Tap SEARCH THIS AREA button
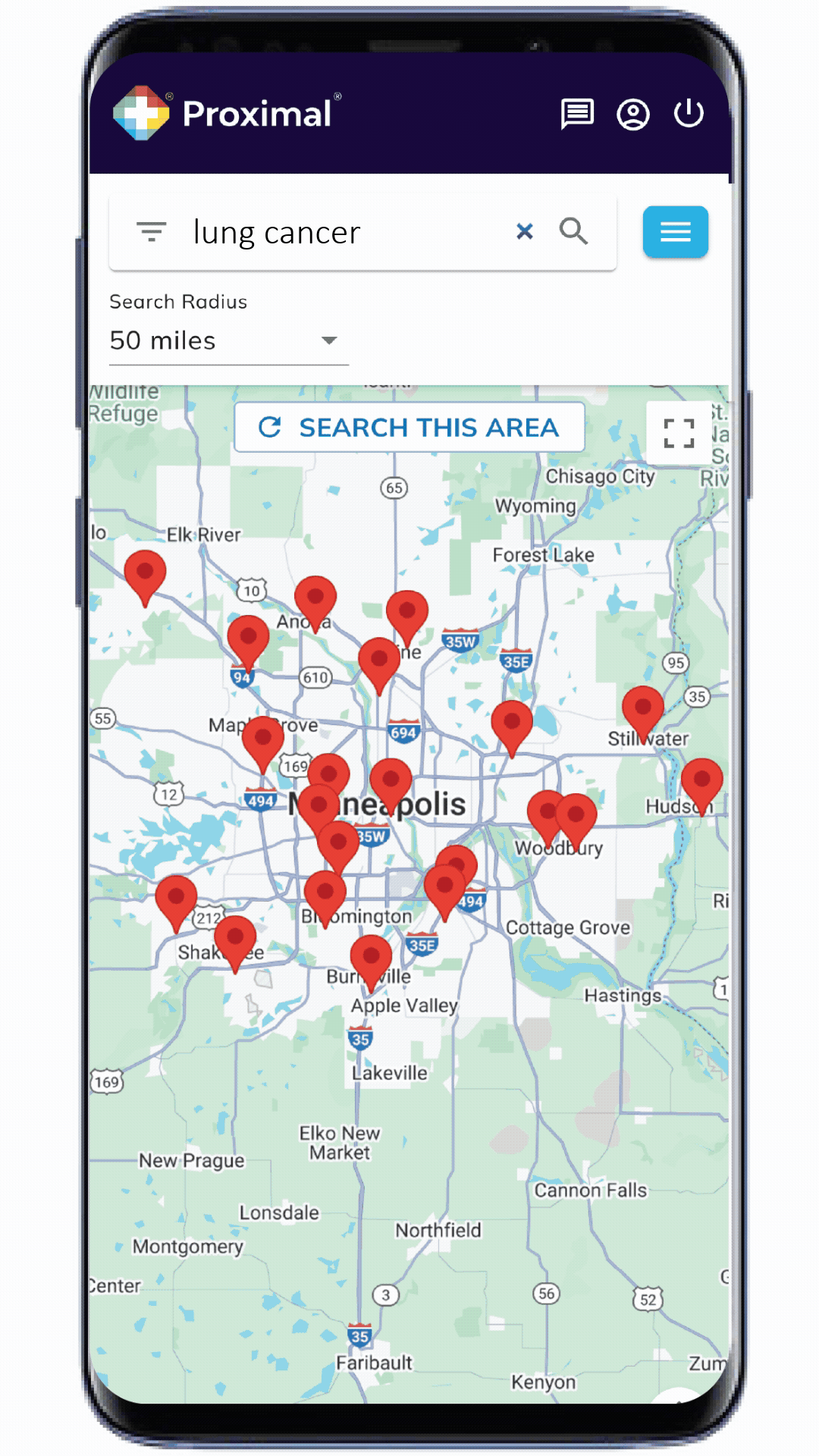Image resolution: width=819 pixels, height=1456 pixels. click(409, 428)
